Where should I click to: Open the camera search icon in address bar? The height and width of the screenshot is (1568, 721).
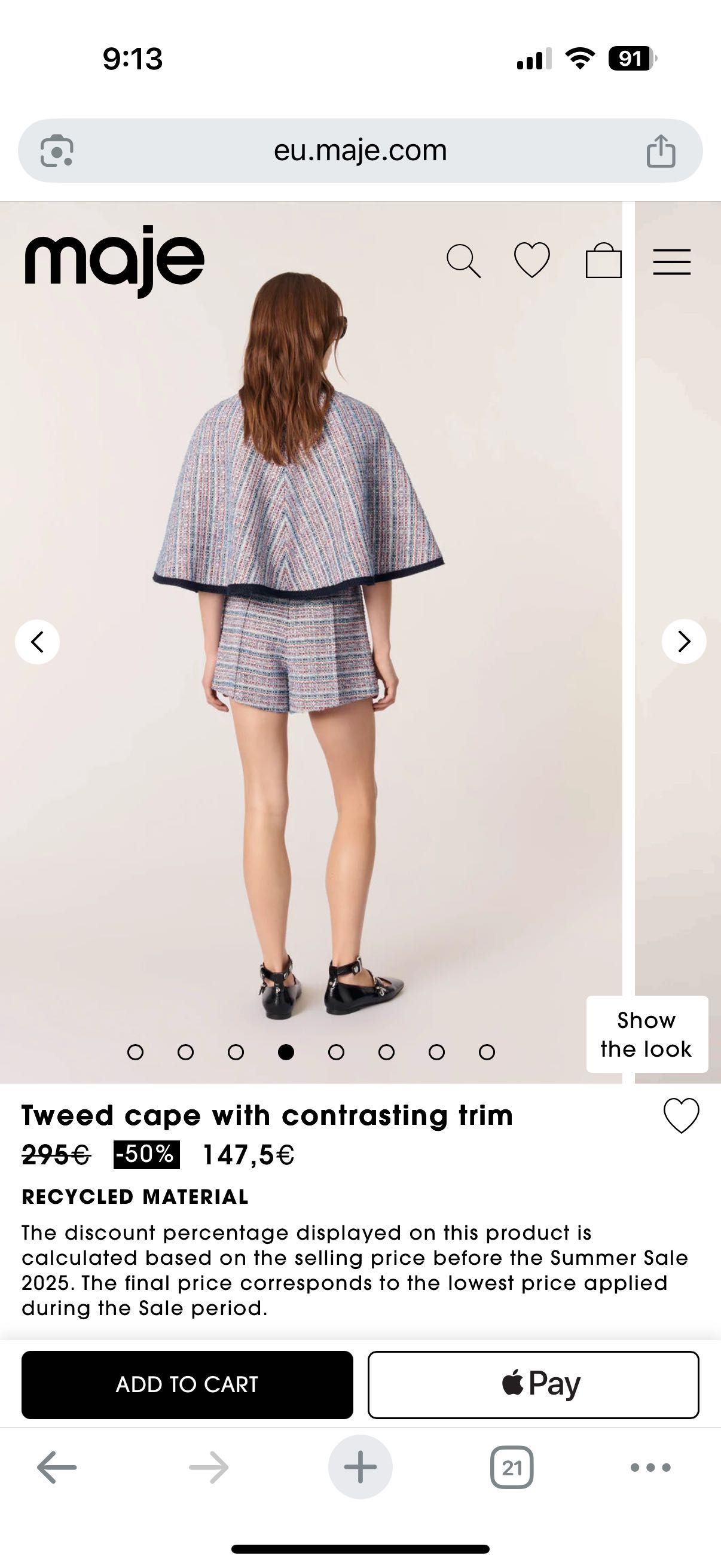point(57,150)
